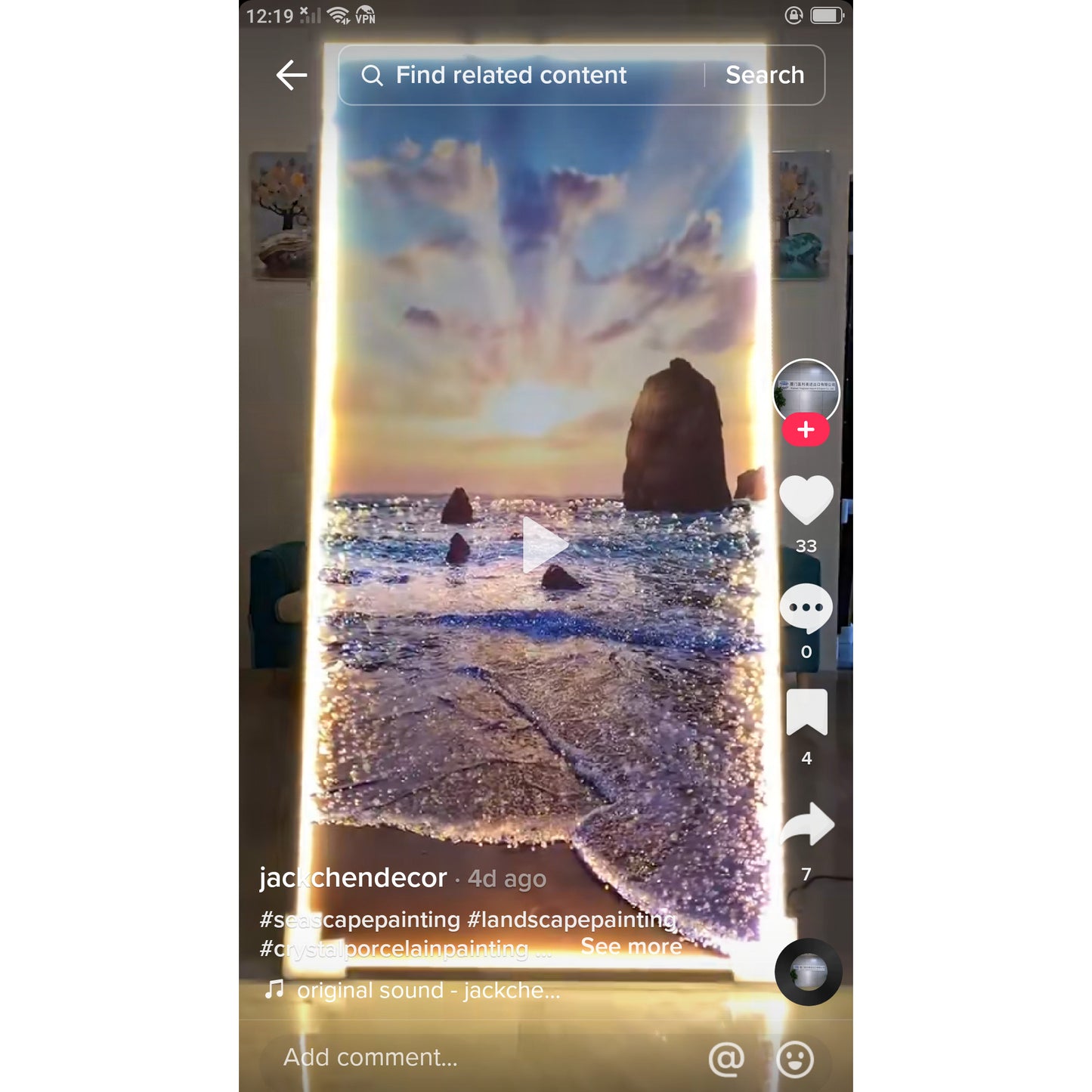Like this video with the heart
1092x1092 pixels.
click(x=806, y=499)
